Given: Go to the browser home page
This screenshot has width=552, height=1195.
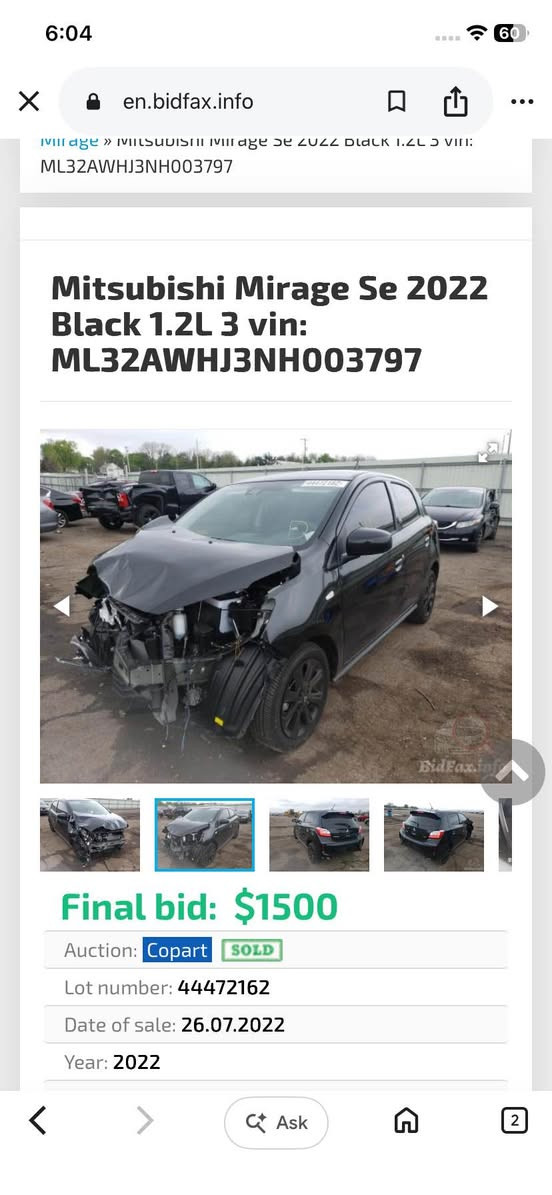Looking at the screenshot, I should coord(406,1121).
